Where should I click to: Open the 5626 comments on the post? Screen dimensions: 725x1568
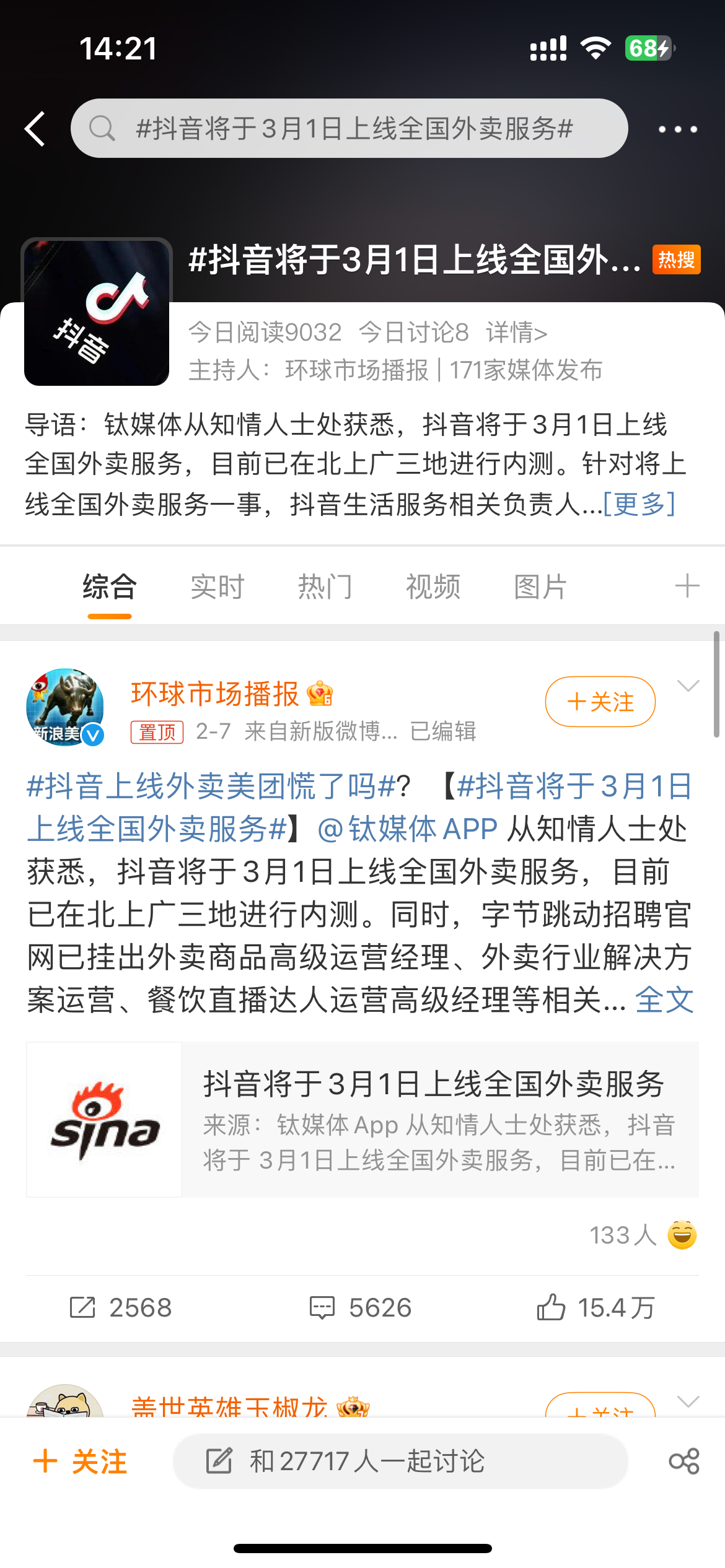[x=361, y=1308]
